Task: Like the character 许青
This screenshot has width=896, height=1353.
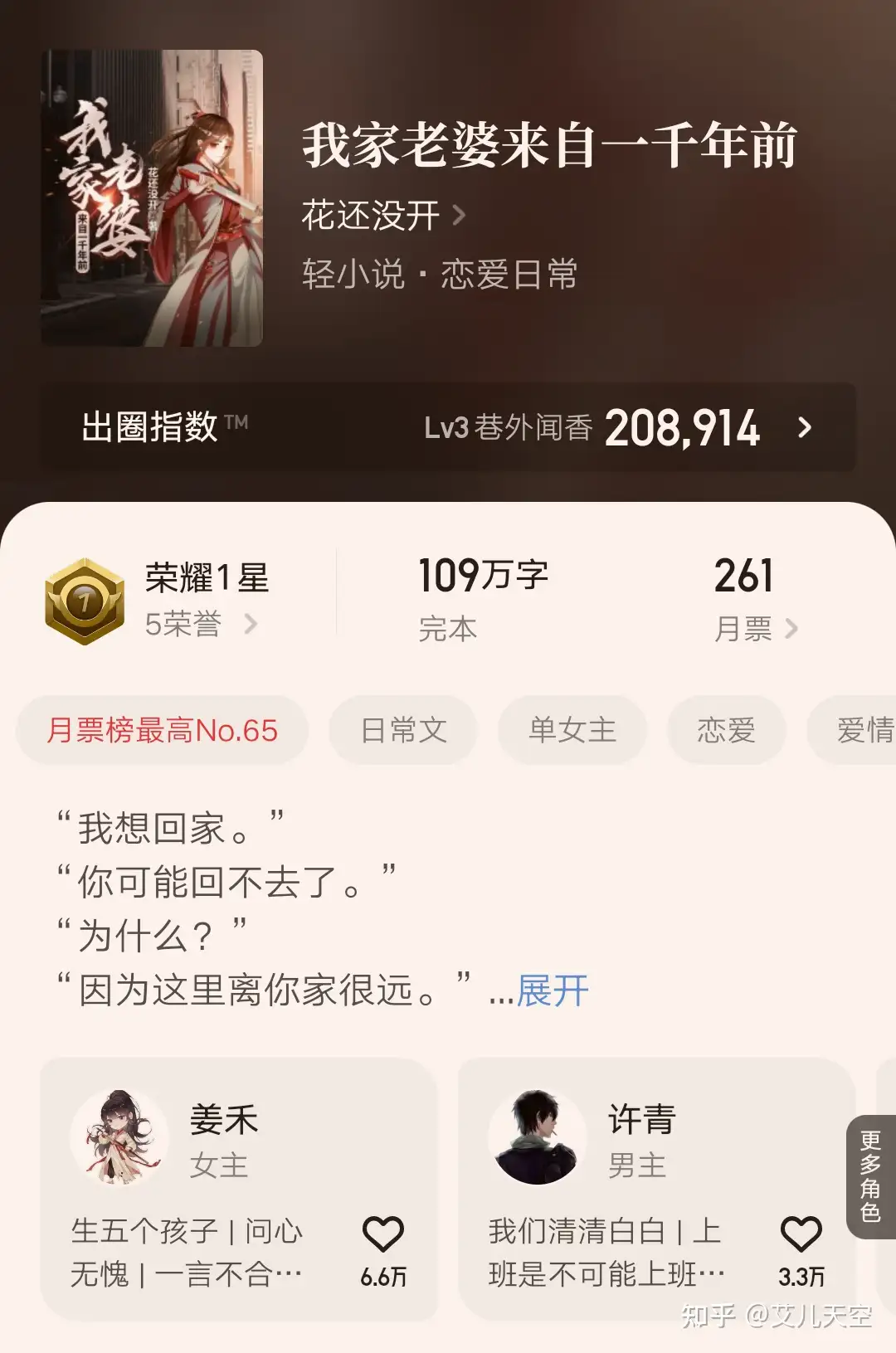Action: point(801,1236)
